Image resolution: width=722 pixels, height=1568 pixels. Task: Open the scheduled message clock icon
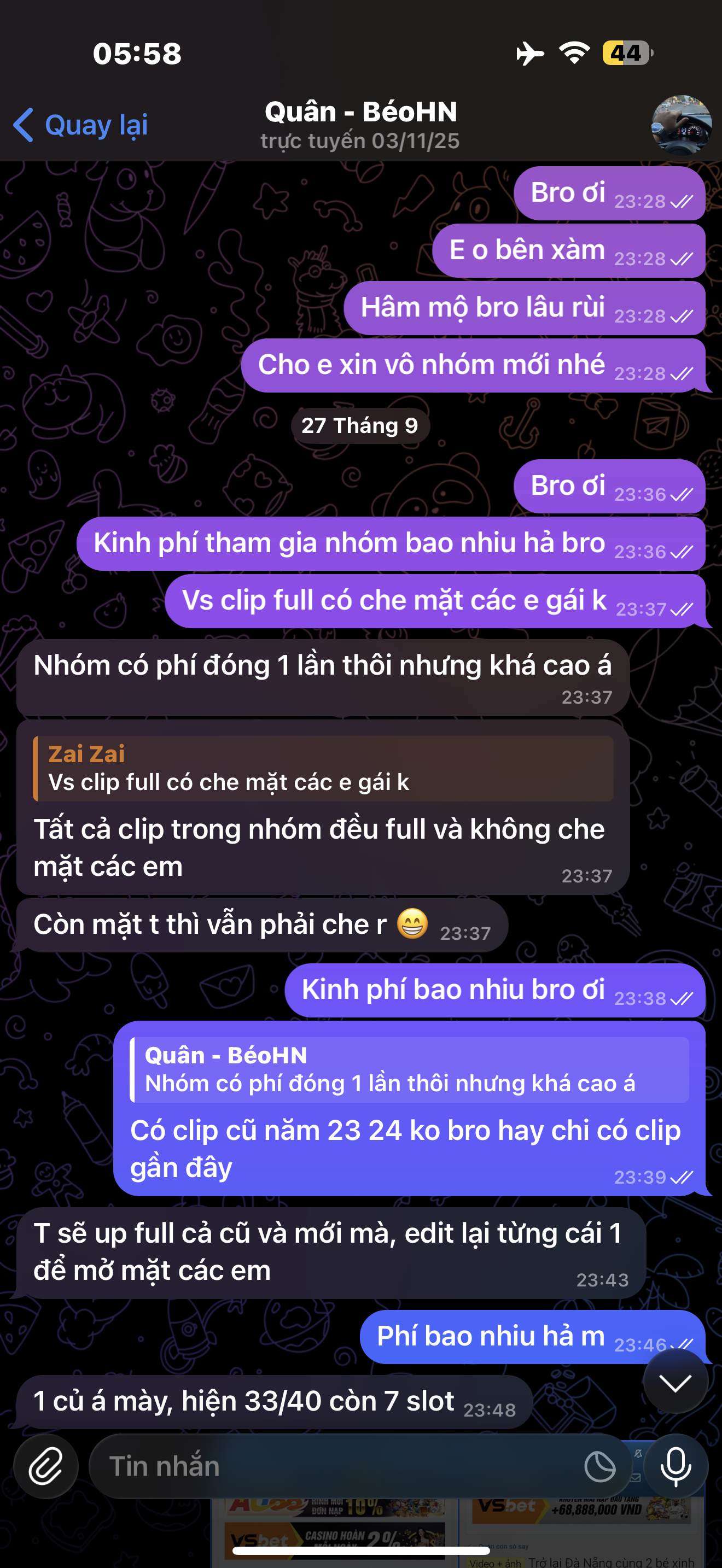pyautogui.click(x=599, y=1466)
